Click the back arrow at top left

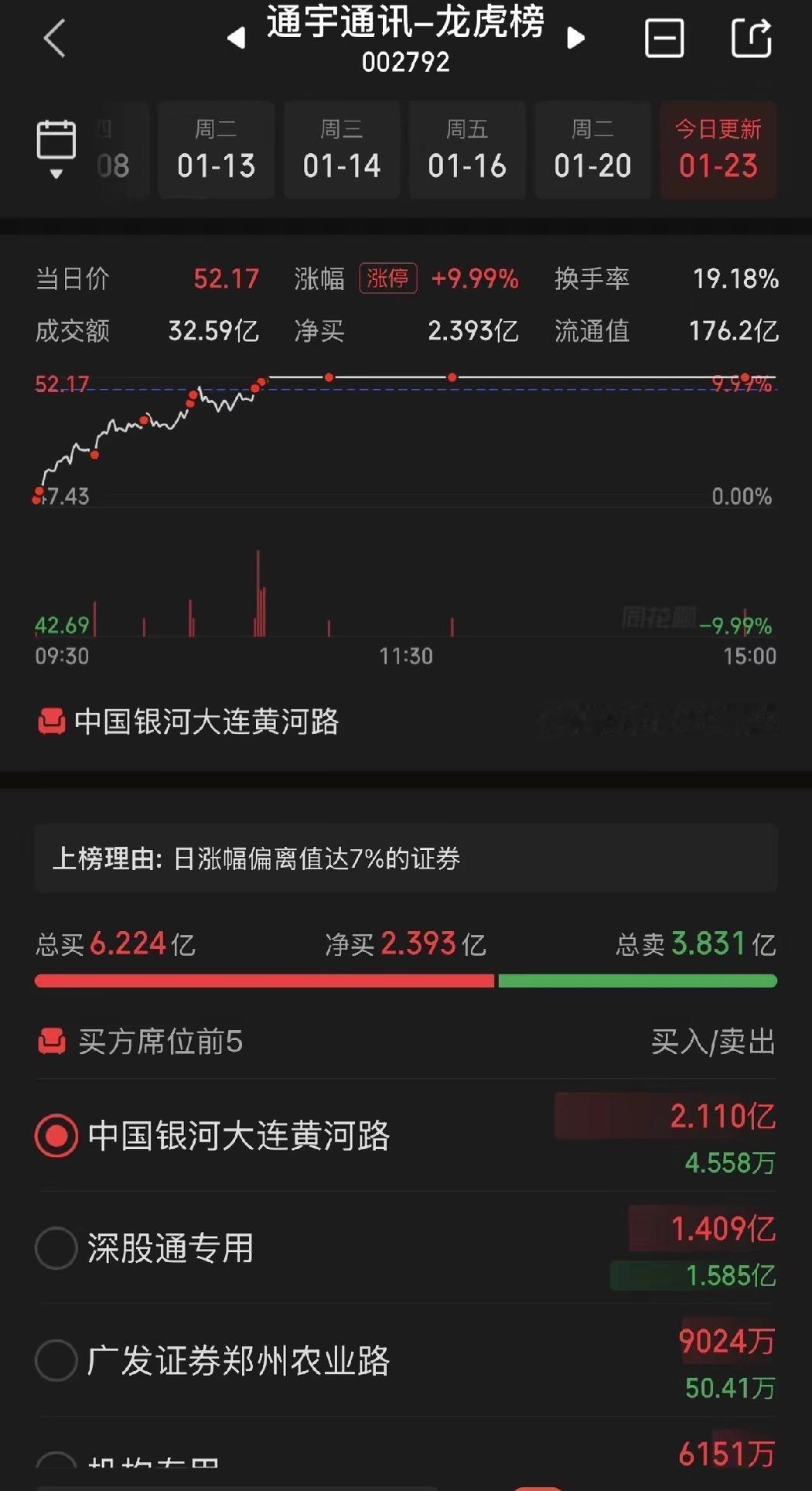[54, 39]
